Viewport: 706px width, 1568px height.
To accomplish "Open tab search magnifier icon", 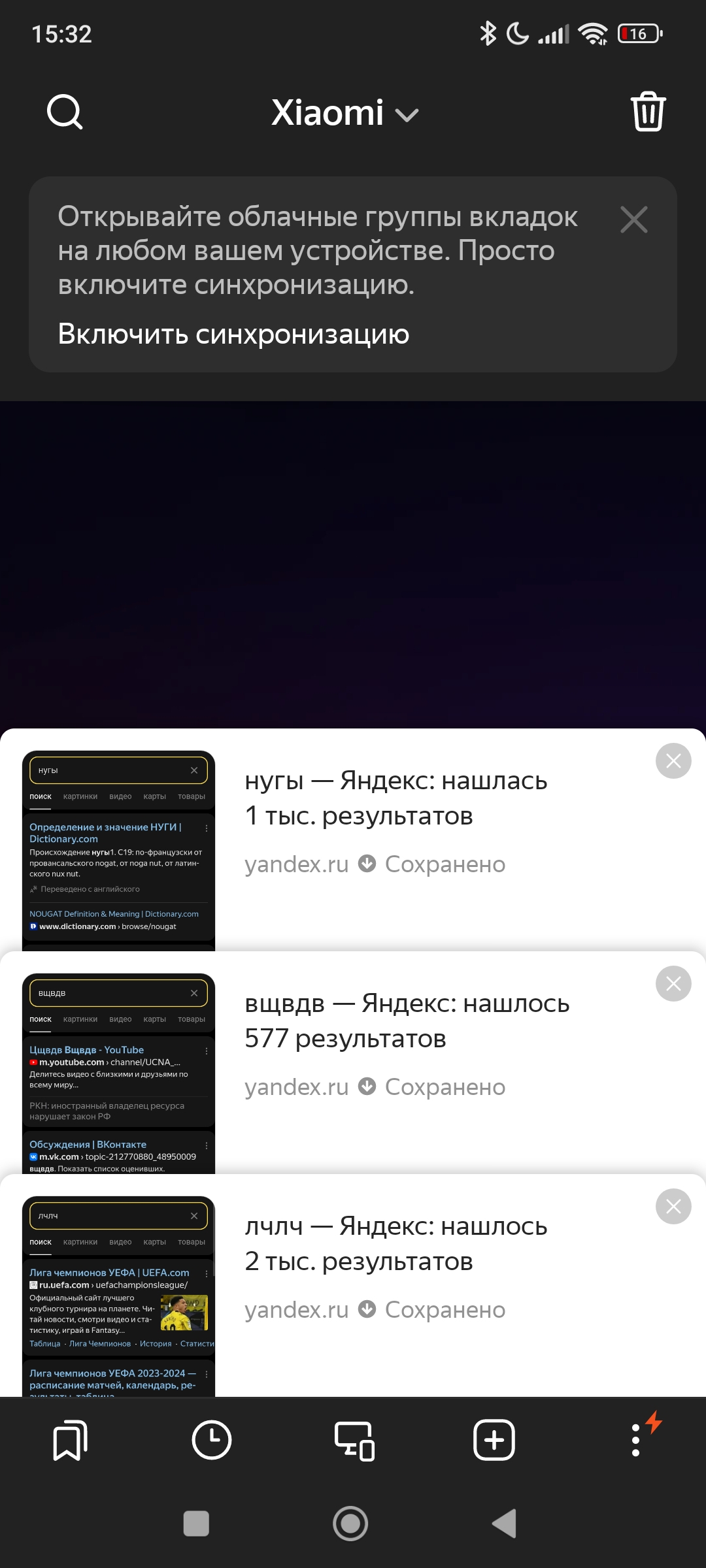I will pyautogui.click(x=65, y=112).
